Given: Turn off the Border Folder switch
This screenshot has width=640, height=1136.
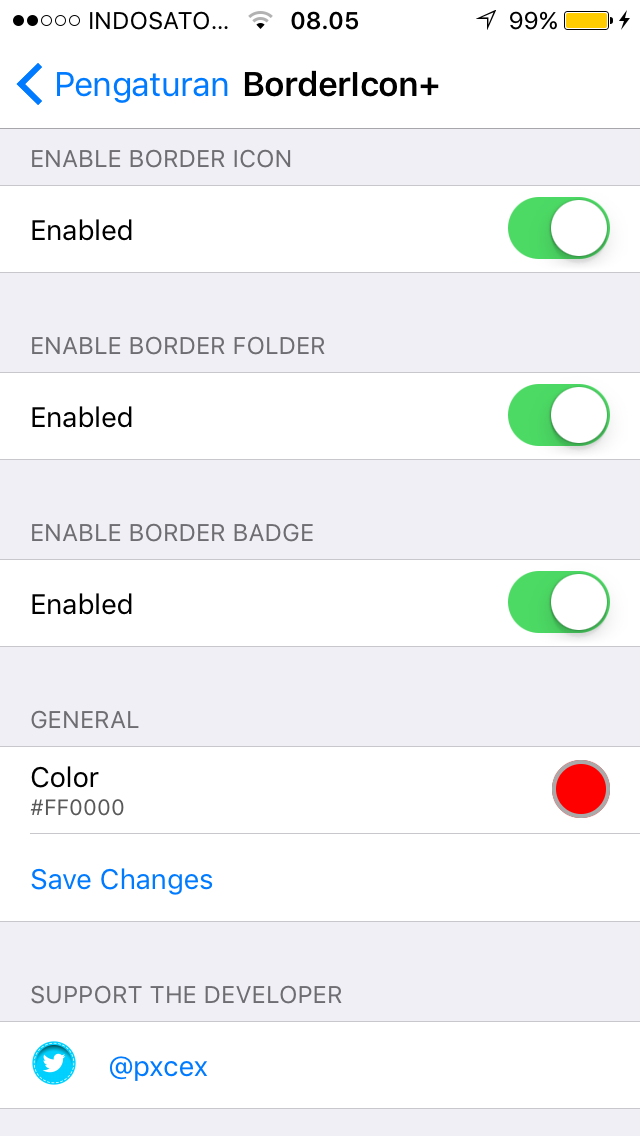Looking at the screenshot, I should (559, 415).
